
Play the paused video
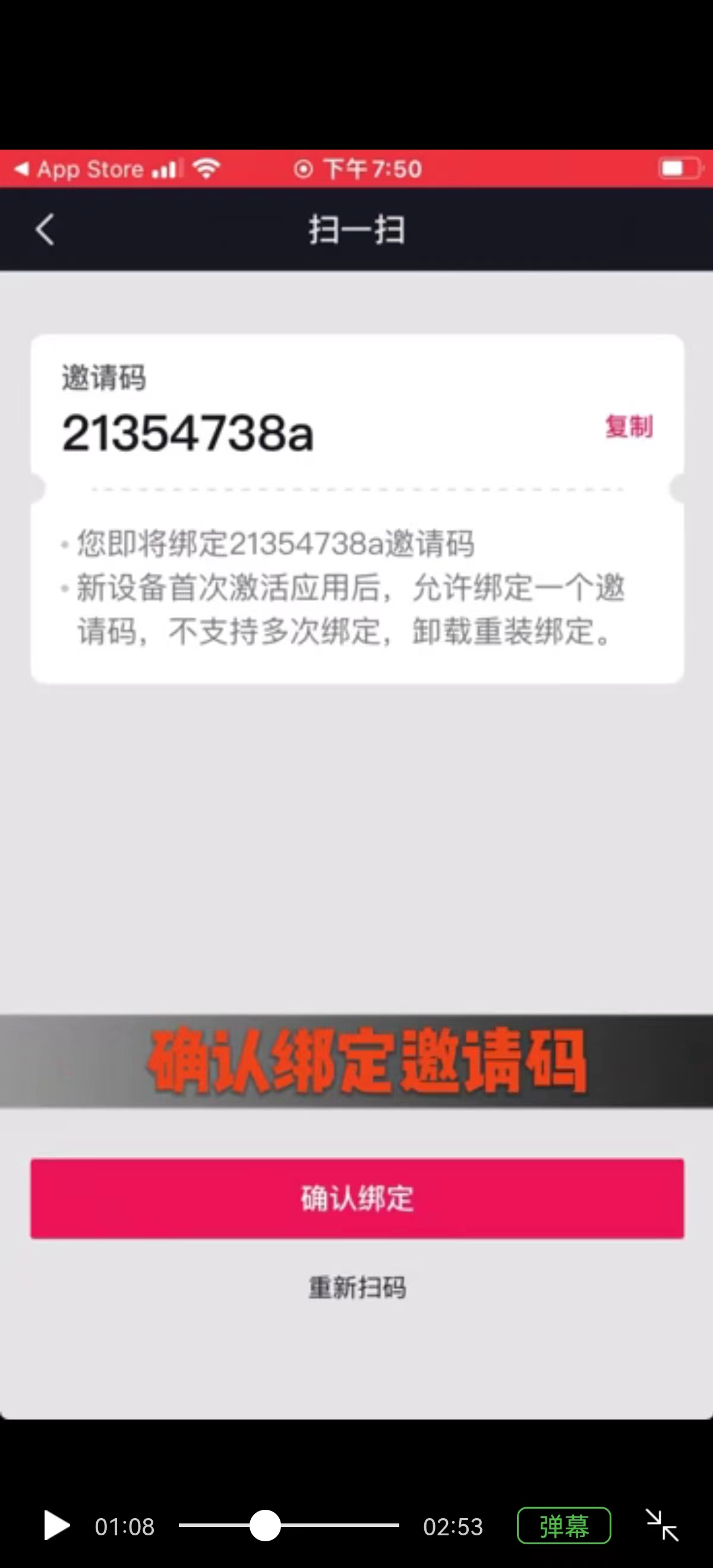[56, 1526]
